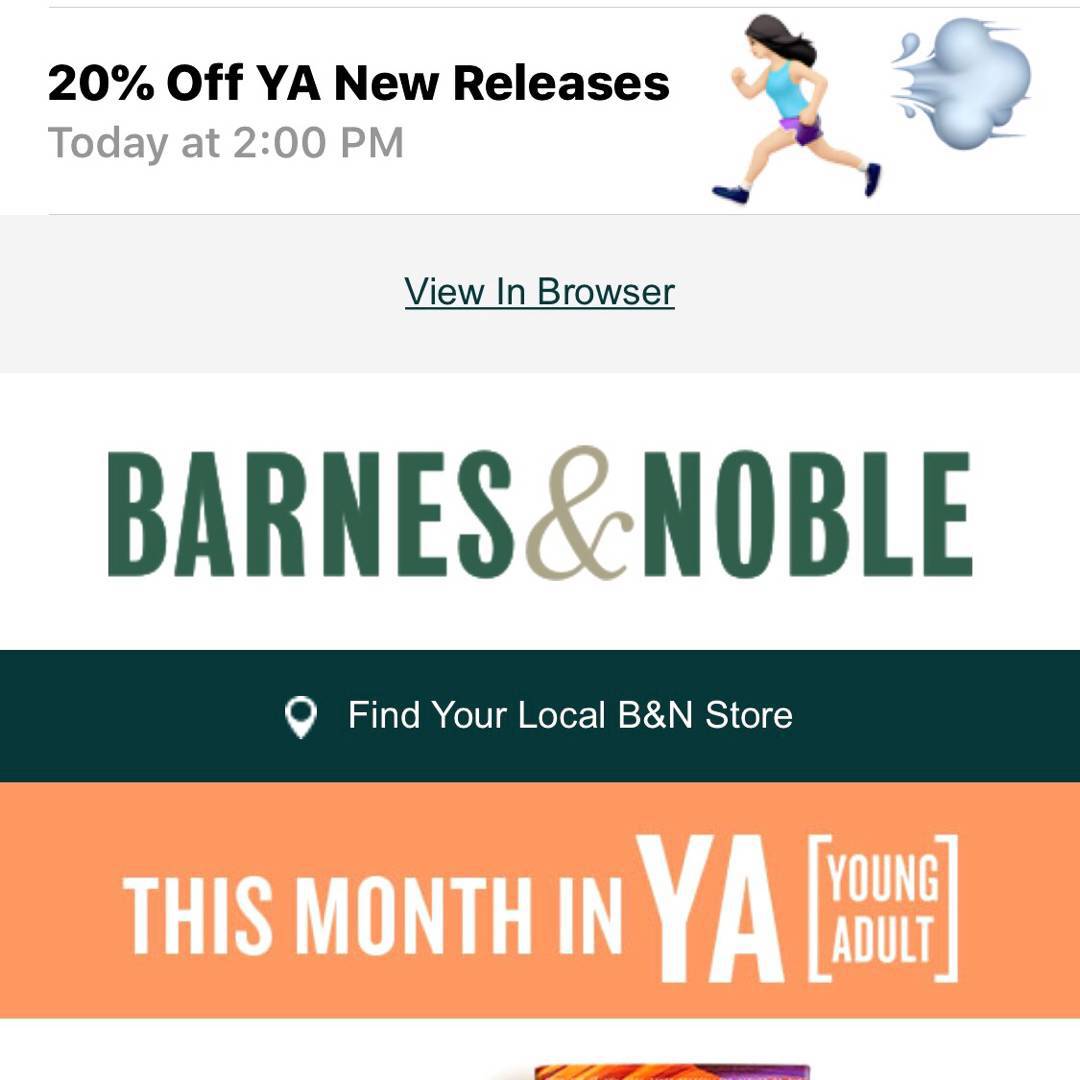Open the View In Browser link
The image size is (1080, 1080).
coord(539,292)
